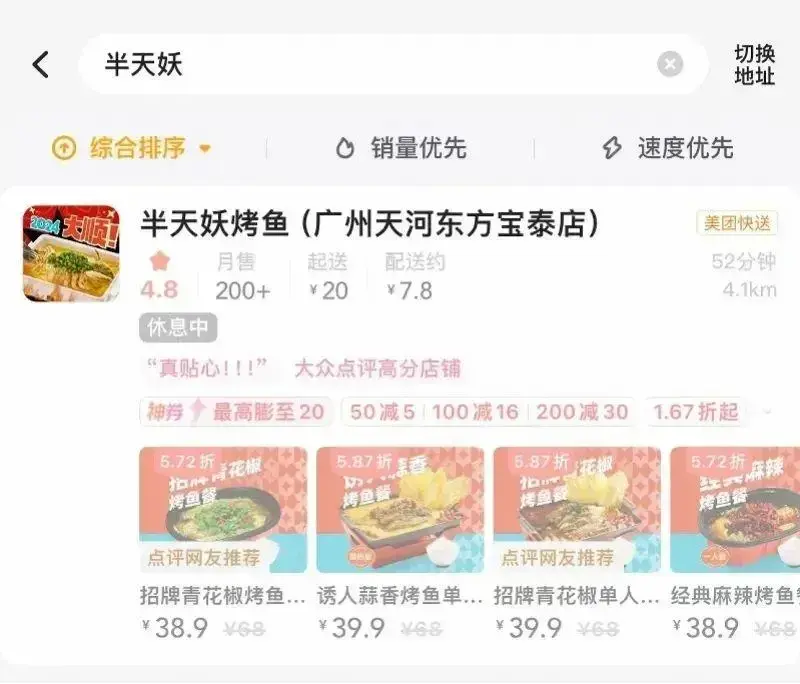Viewport: 800px width, 684px height.
Task: Tap the search field showing 半天妖
Action: [370, 65]
